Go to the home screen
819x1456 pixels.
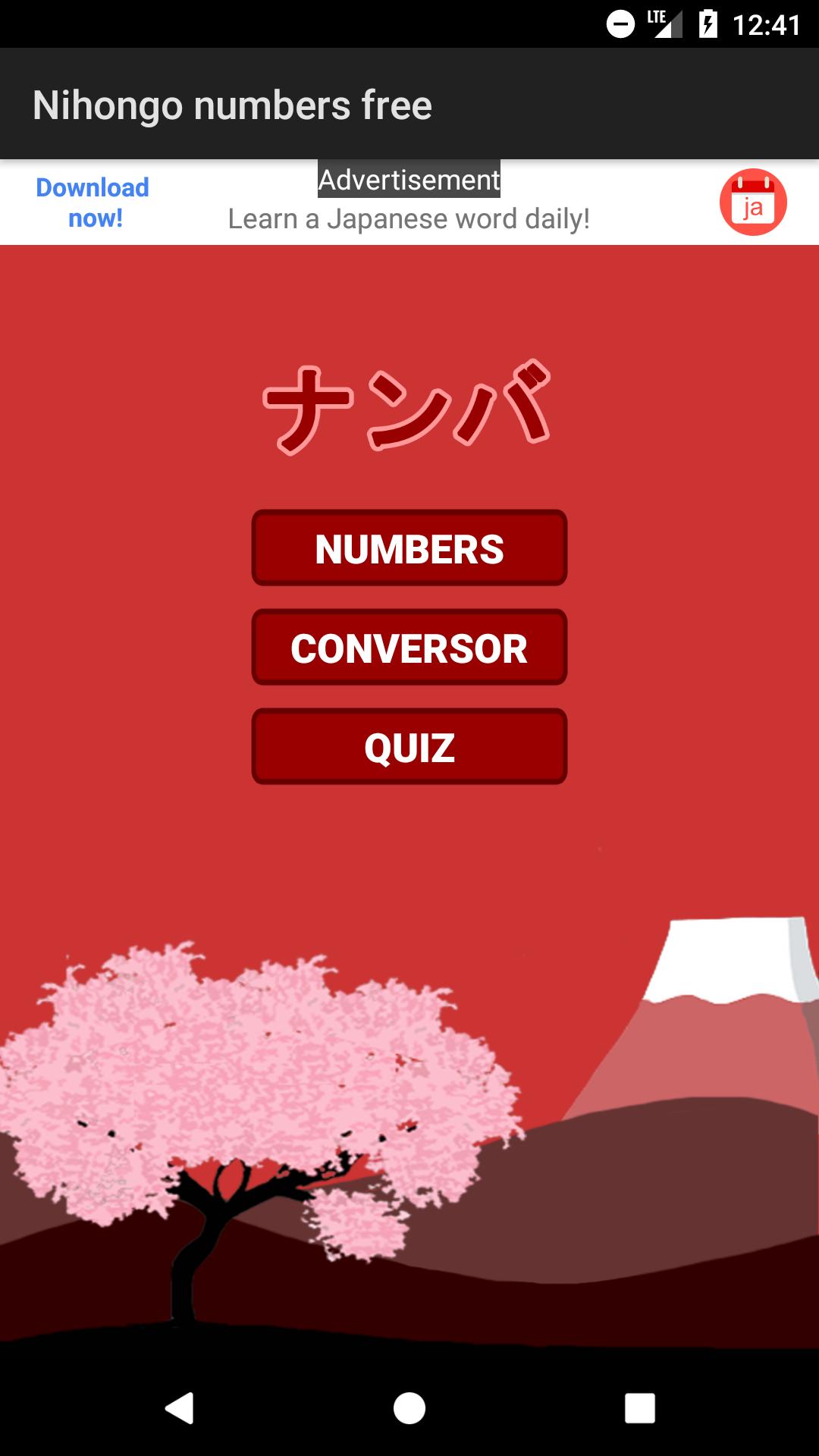tap(409, 1408)
